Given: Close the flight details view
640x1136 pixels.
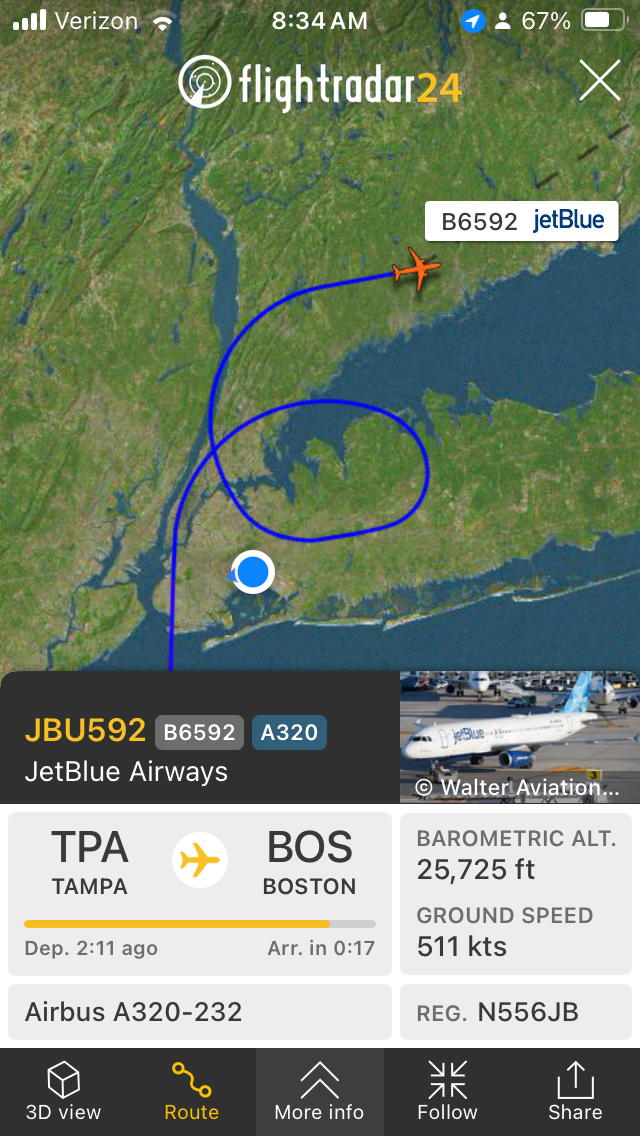Looking at the screenshot, I should click(x=600, y=80).
